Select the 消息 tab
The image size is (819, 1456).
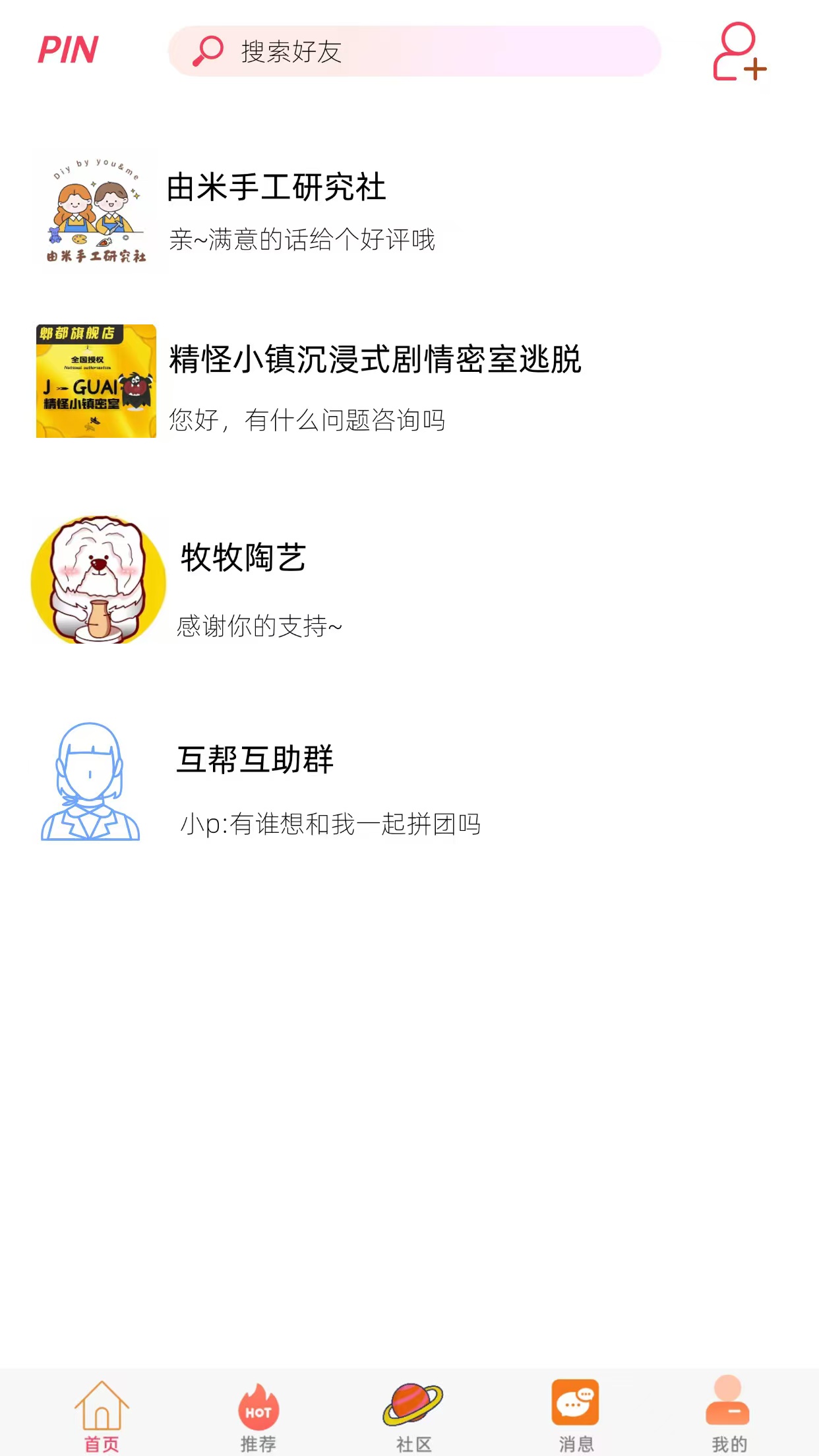tap(576, 1415)
